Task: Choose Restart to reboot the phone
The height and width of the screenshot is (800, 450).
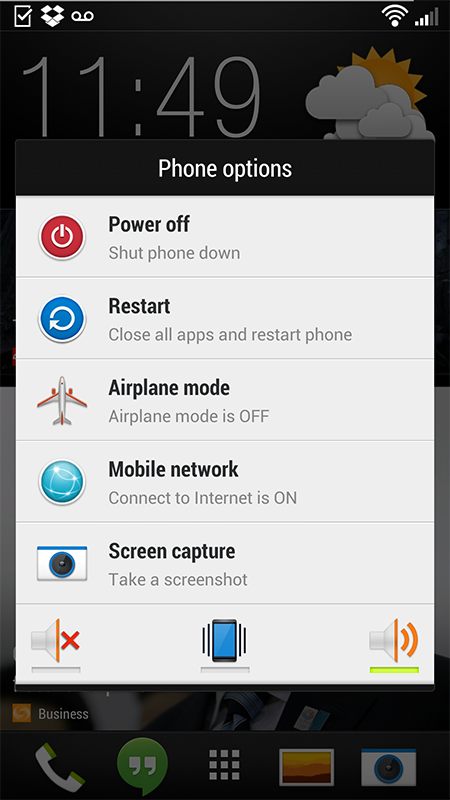Action: click(225, 319)
